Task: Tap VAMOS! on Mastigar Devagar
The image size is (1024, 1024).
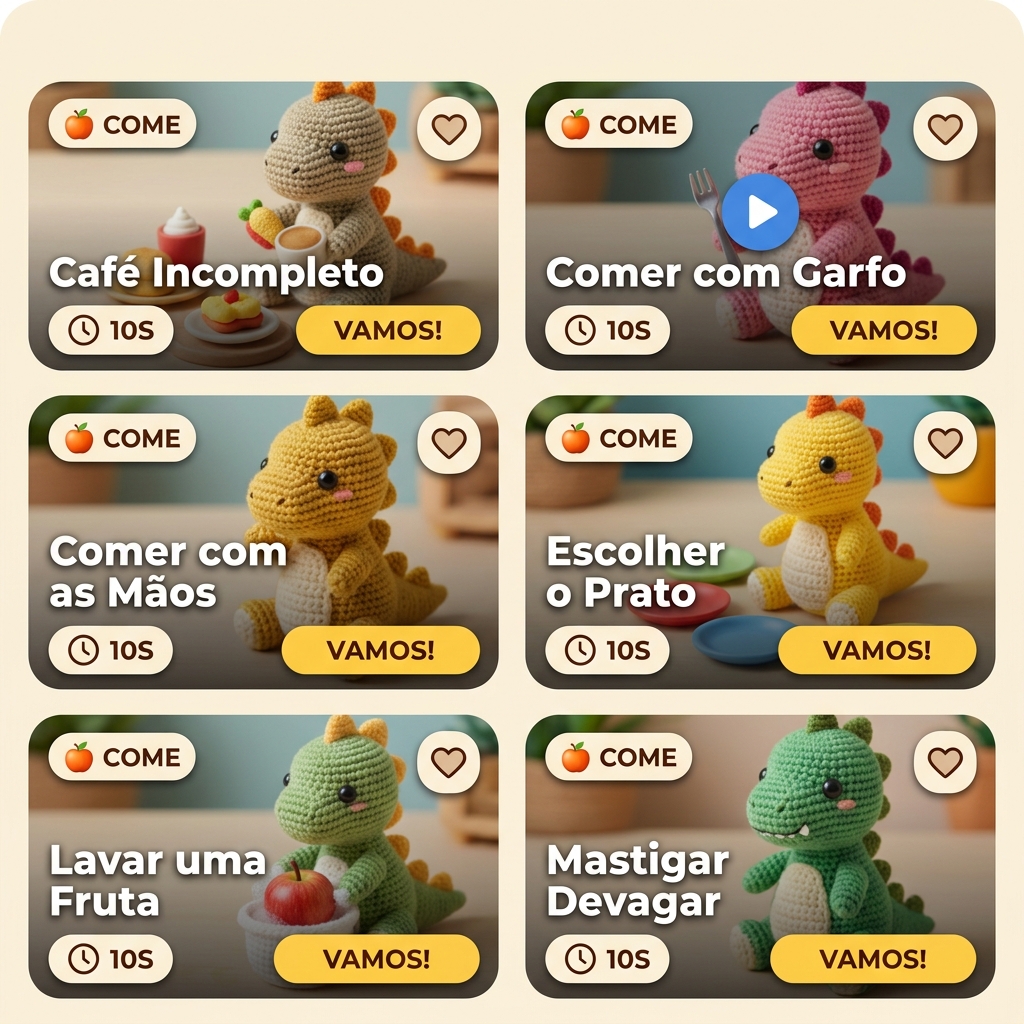Action: click(873, 959)
